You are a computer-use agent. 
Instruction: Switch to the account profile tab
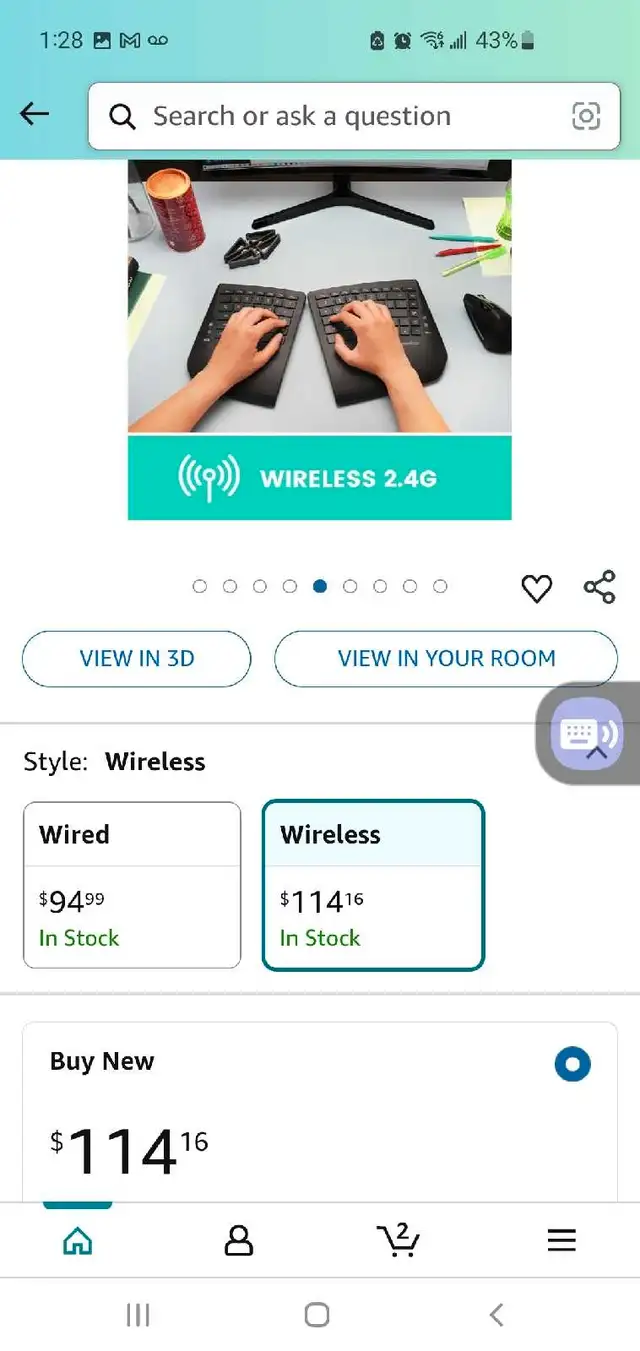(x=238, y=1241)
